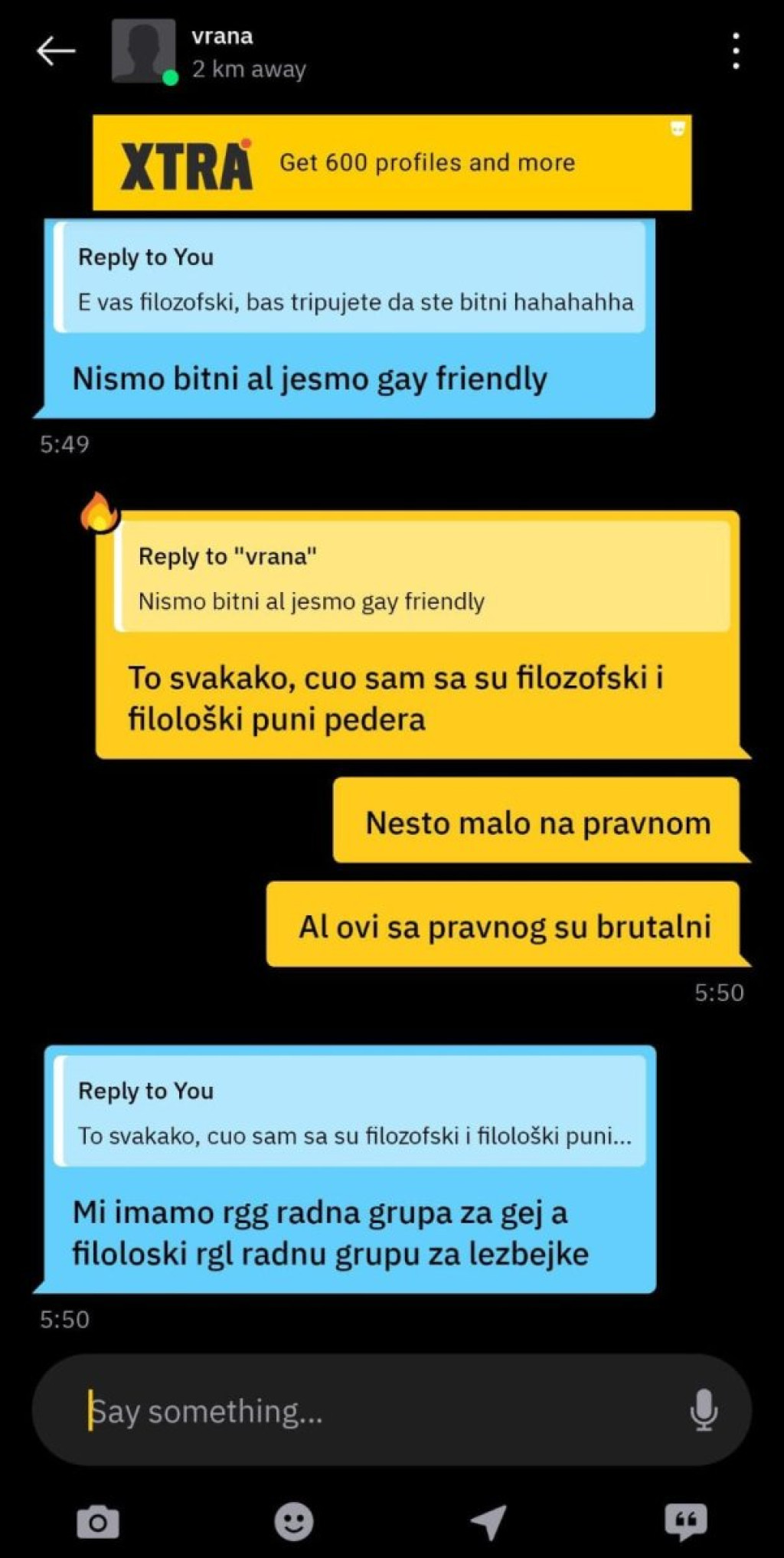Open the camera to send a photo

tap(98, 1521)
